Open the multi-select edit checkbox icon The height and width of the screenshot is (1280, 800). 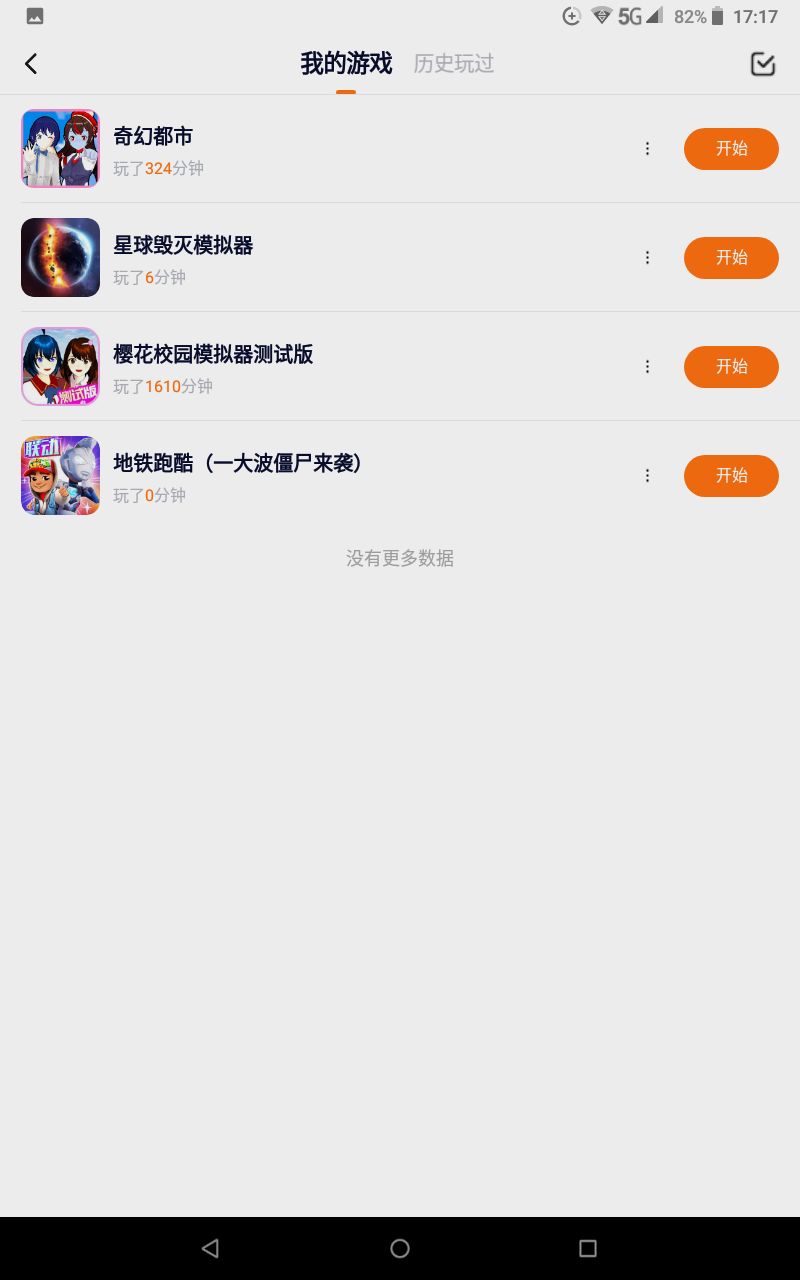pos(763,64)
